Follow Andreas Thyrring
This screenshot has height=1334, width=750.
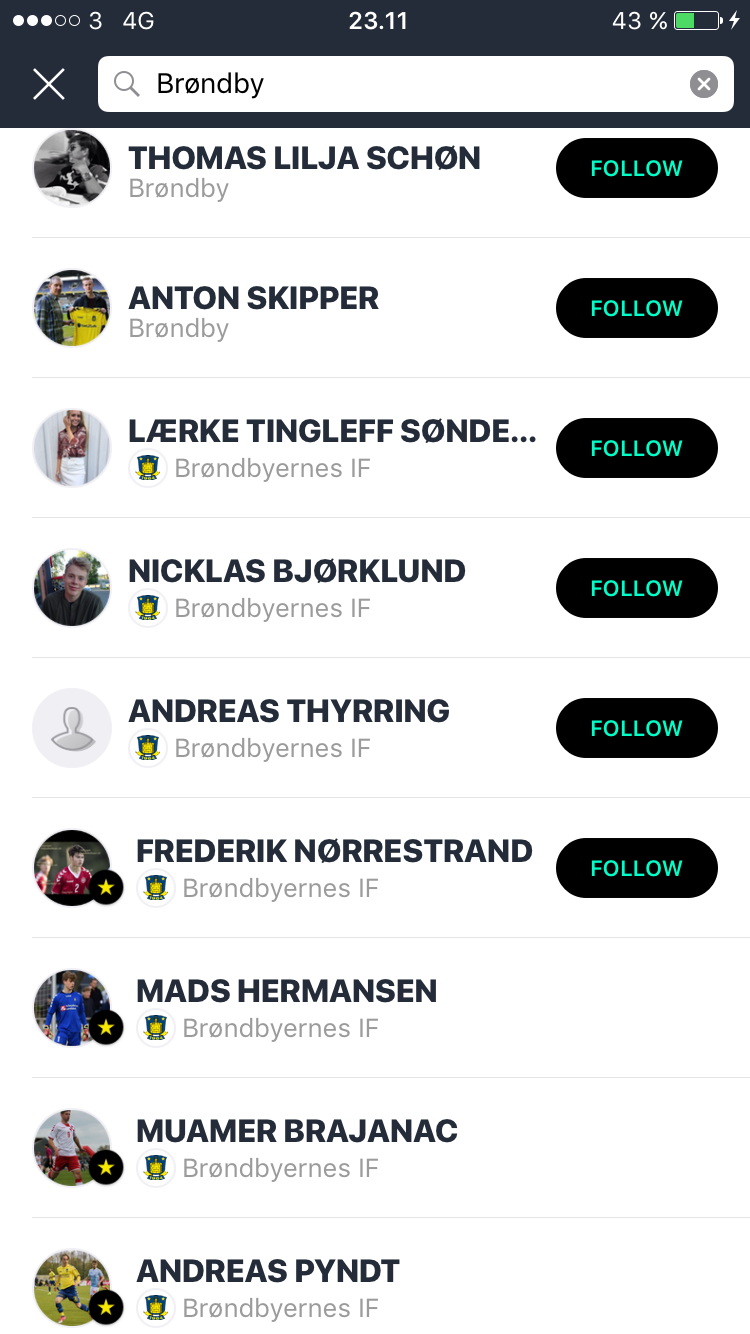636,728
